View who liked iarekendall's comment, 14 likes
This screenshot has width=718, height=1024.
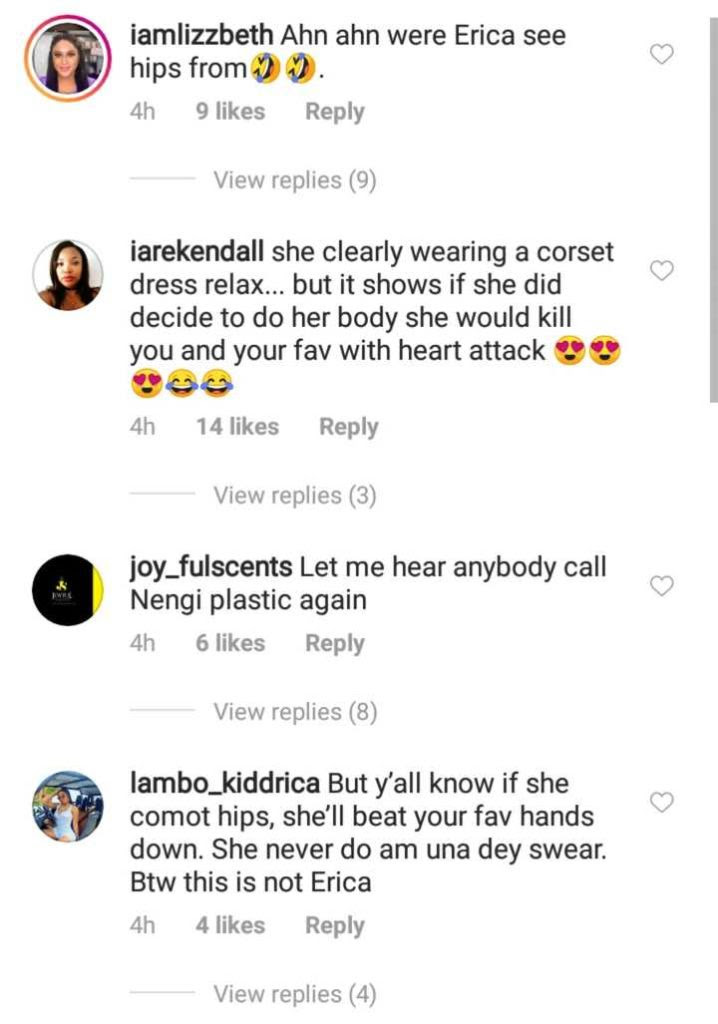tap(238, 427)
